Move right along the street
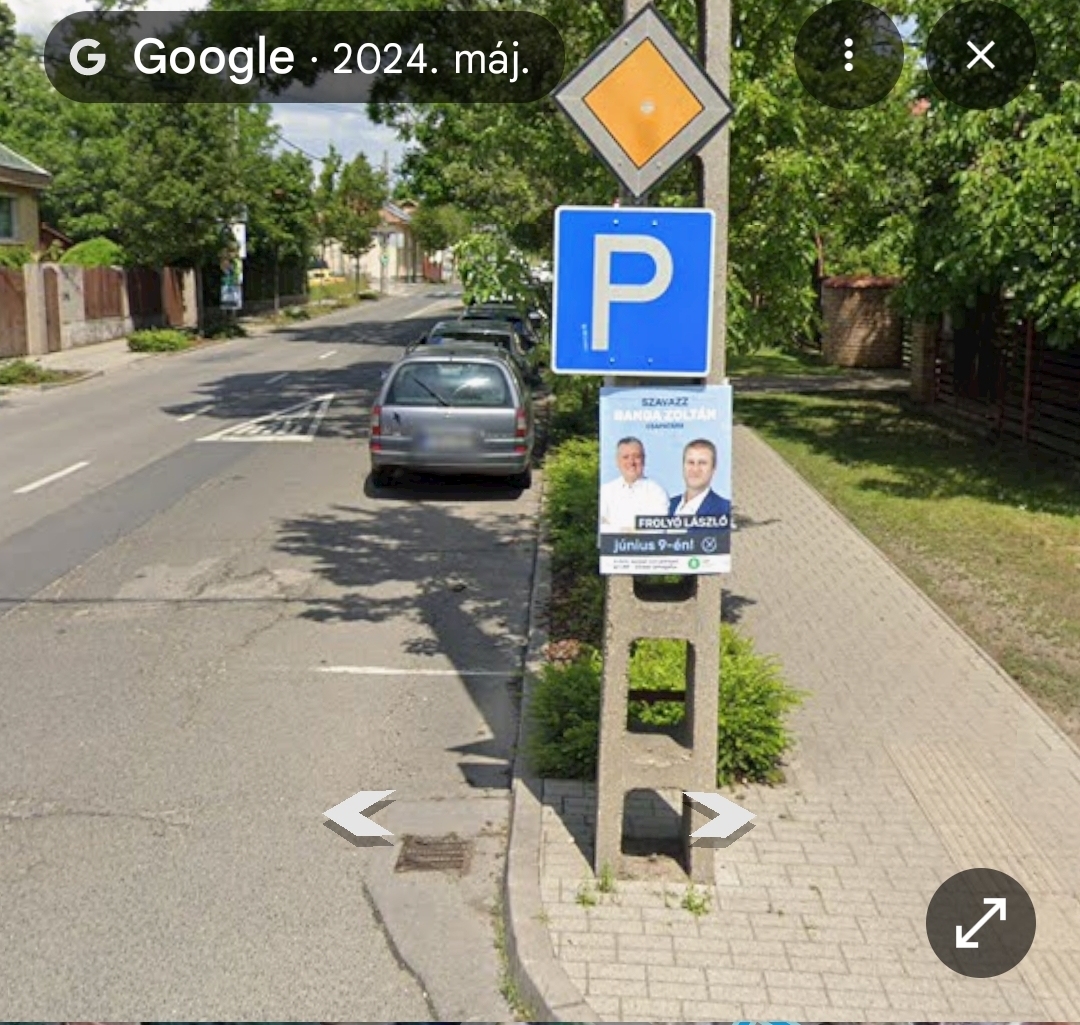The image size is (1080, 1025). point(720,818)
